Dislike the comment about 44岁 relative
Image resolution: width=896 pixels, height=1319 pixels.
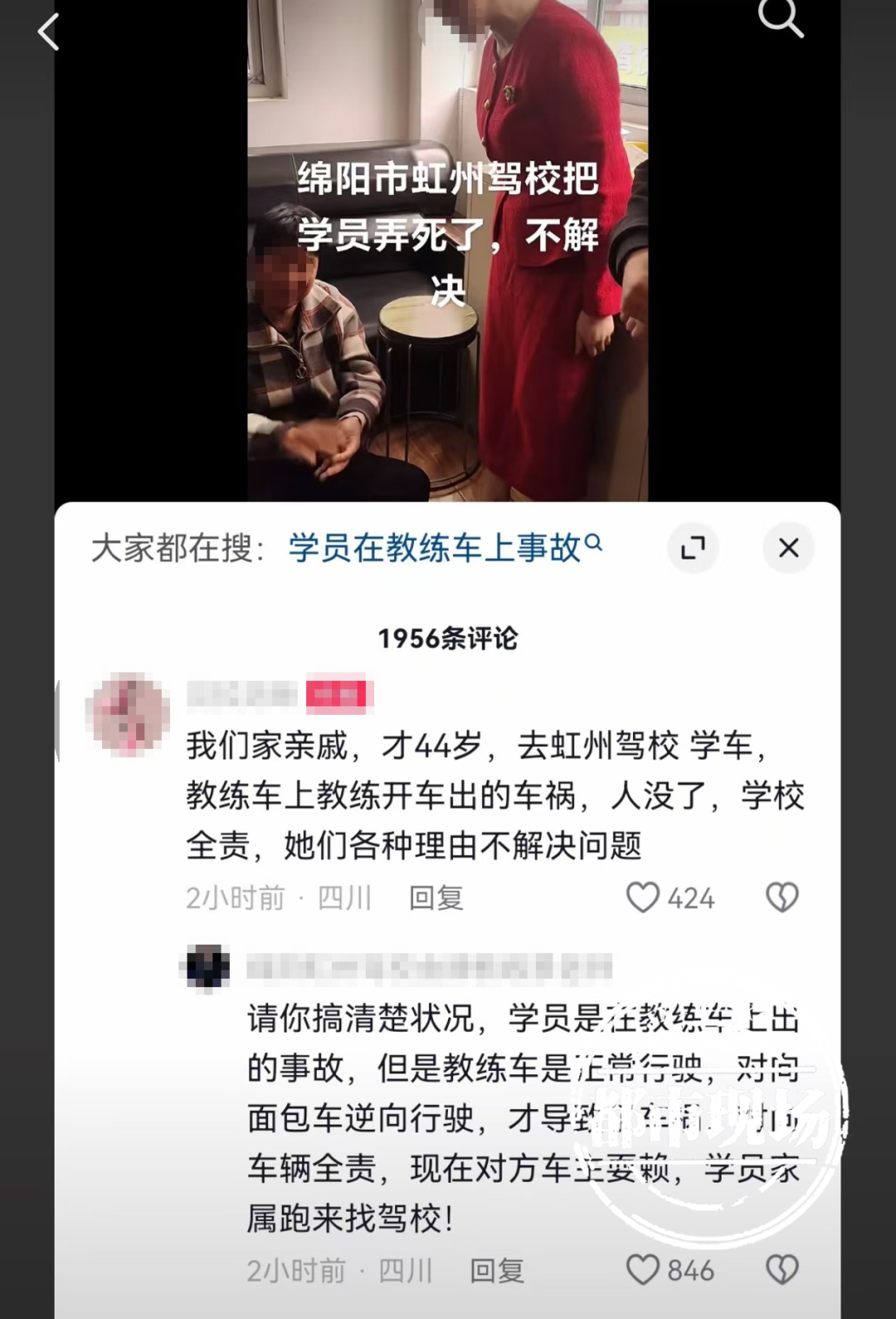pos(782,897)
